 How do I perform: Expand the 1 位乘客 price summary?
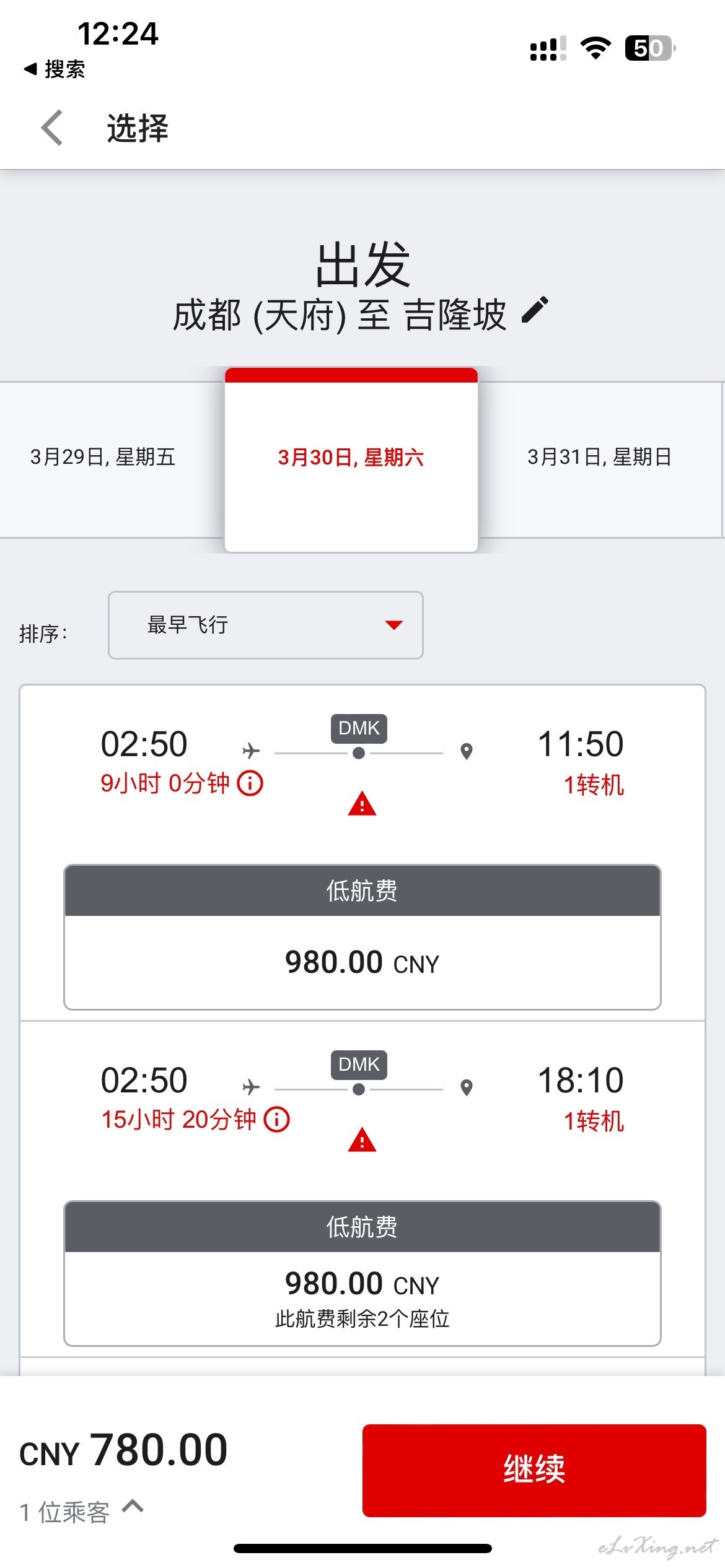pos(133,1506)
